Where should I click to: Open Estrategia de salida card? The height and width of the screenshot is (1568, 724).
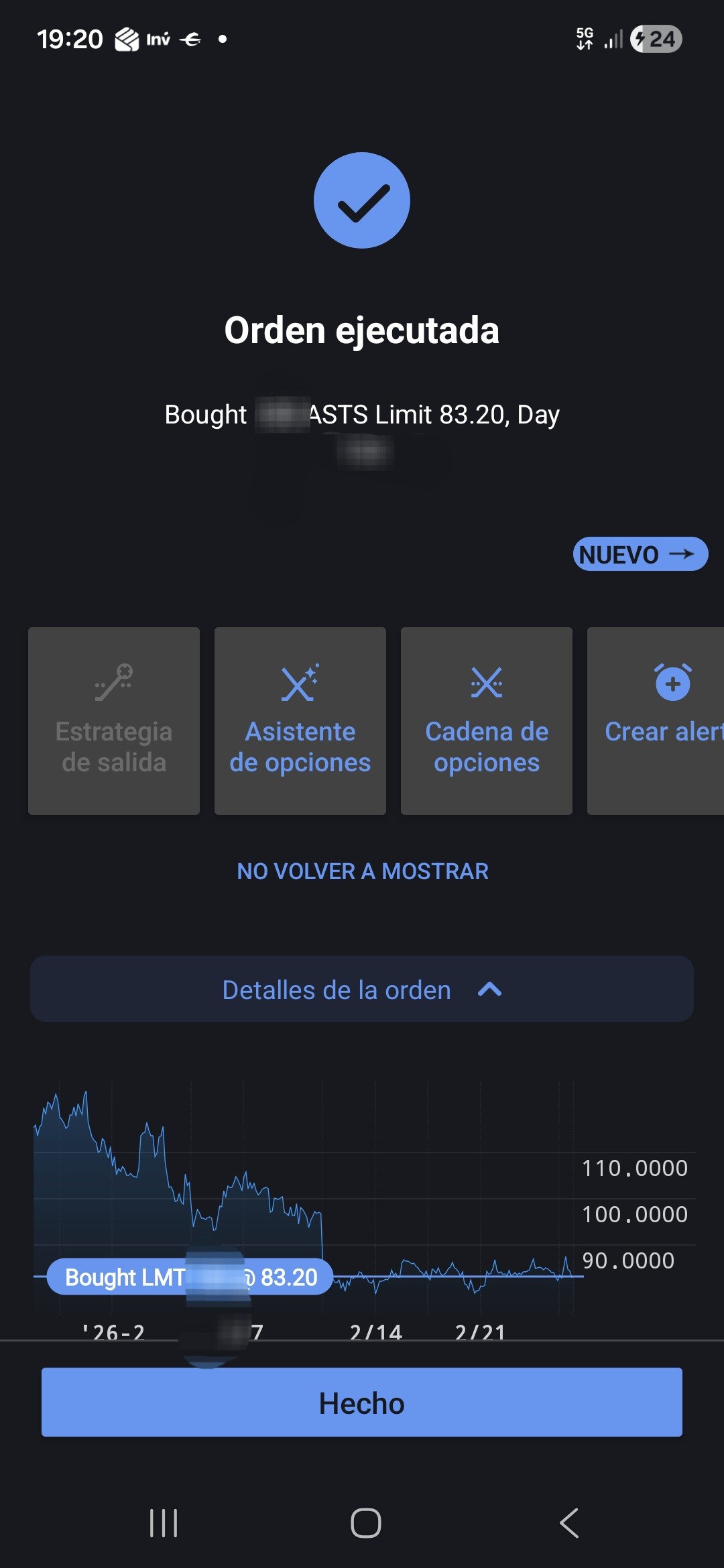pyautogui.click(x=114, y=721)
